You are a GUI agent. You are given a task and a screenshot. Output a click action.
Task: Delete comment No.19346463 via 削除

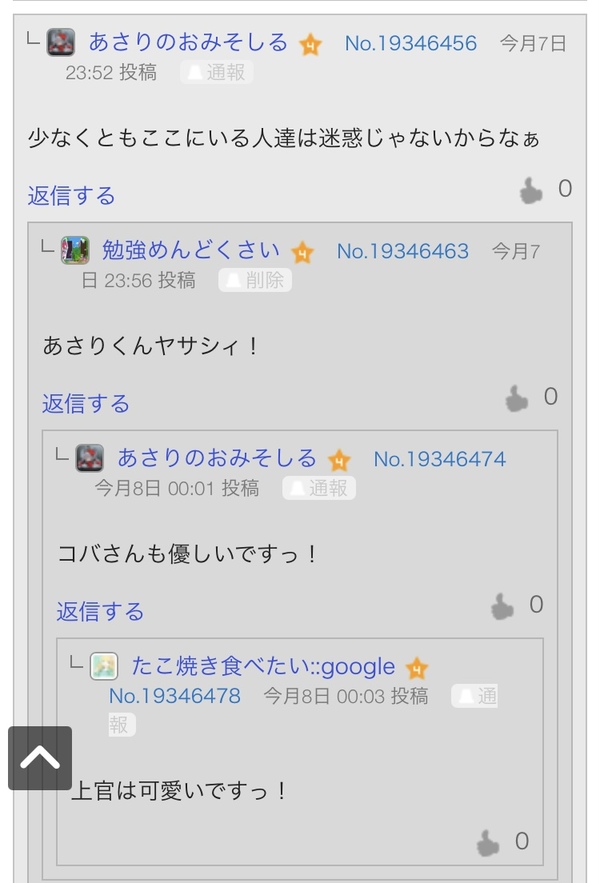point(255,280)
